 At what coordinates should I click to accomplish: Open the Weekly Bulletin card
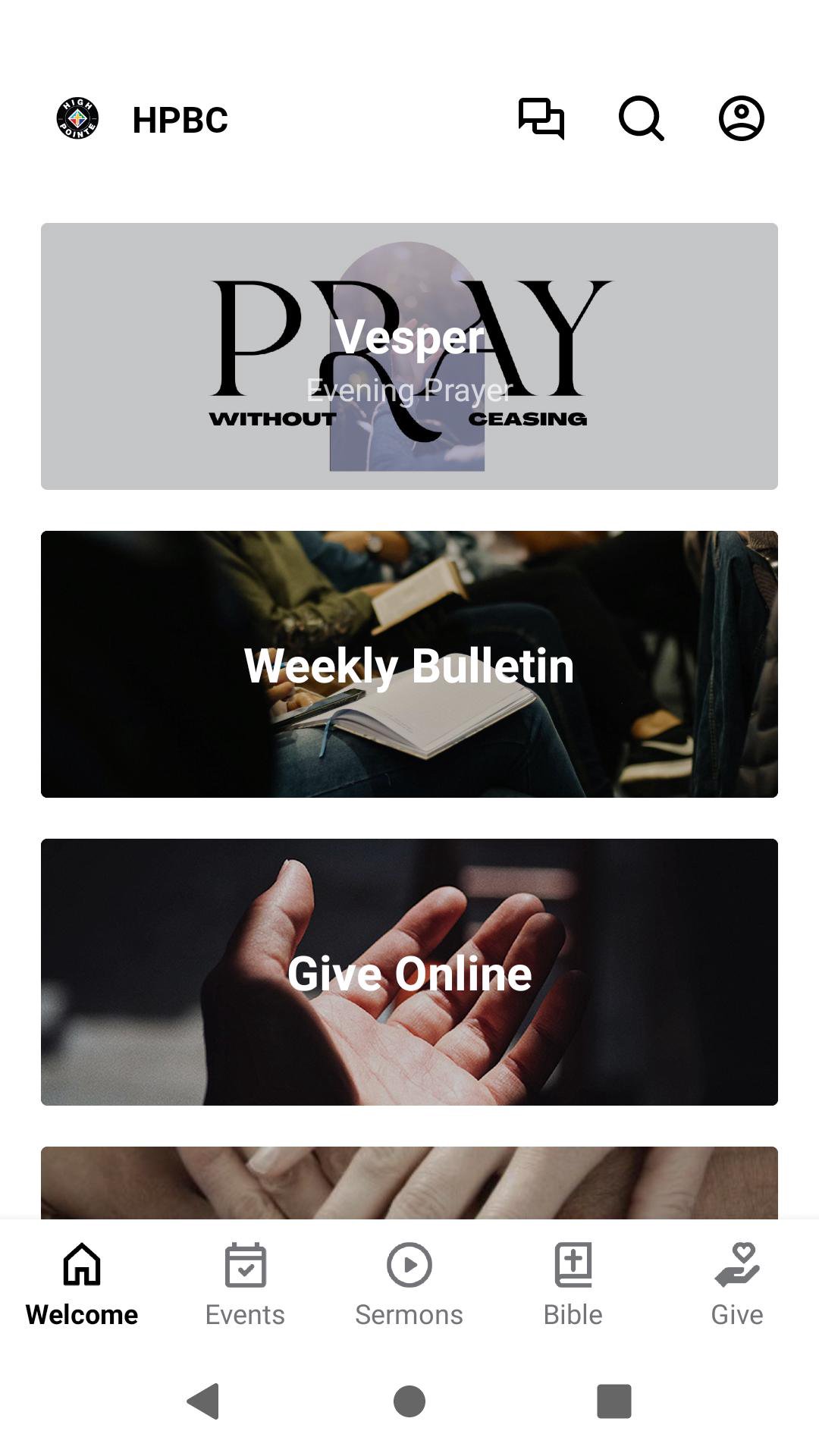coord(409,664)
